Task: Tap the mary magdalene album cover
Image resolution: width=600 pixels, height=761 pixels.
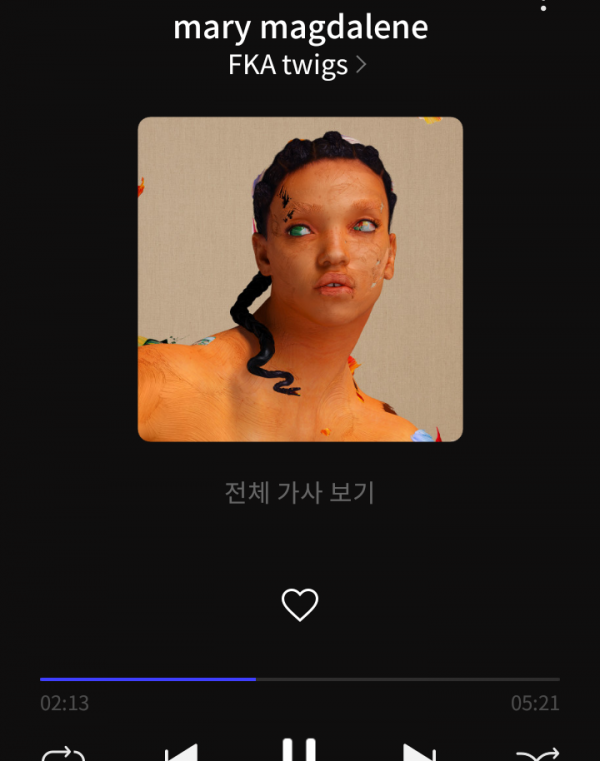Action: pos(299,279)
